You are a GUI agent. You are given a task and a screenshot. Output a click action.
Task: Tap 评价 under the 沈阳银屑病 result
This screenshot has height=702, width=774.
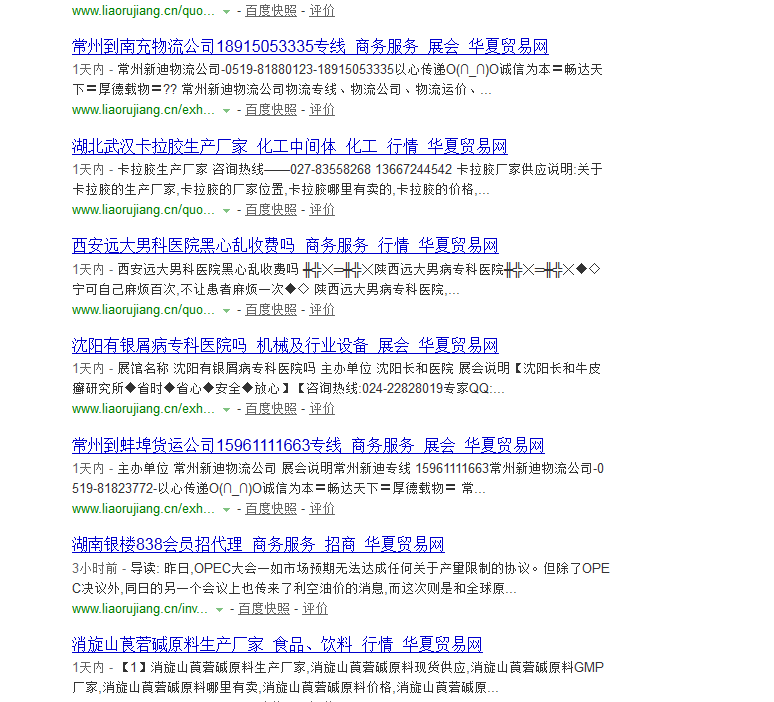tap(322, 409)
